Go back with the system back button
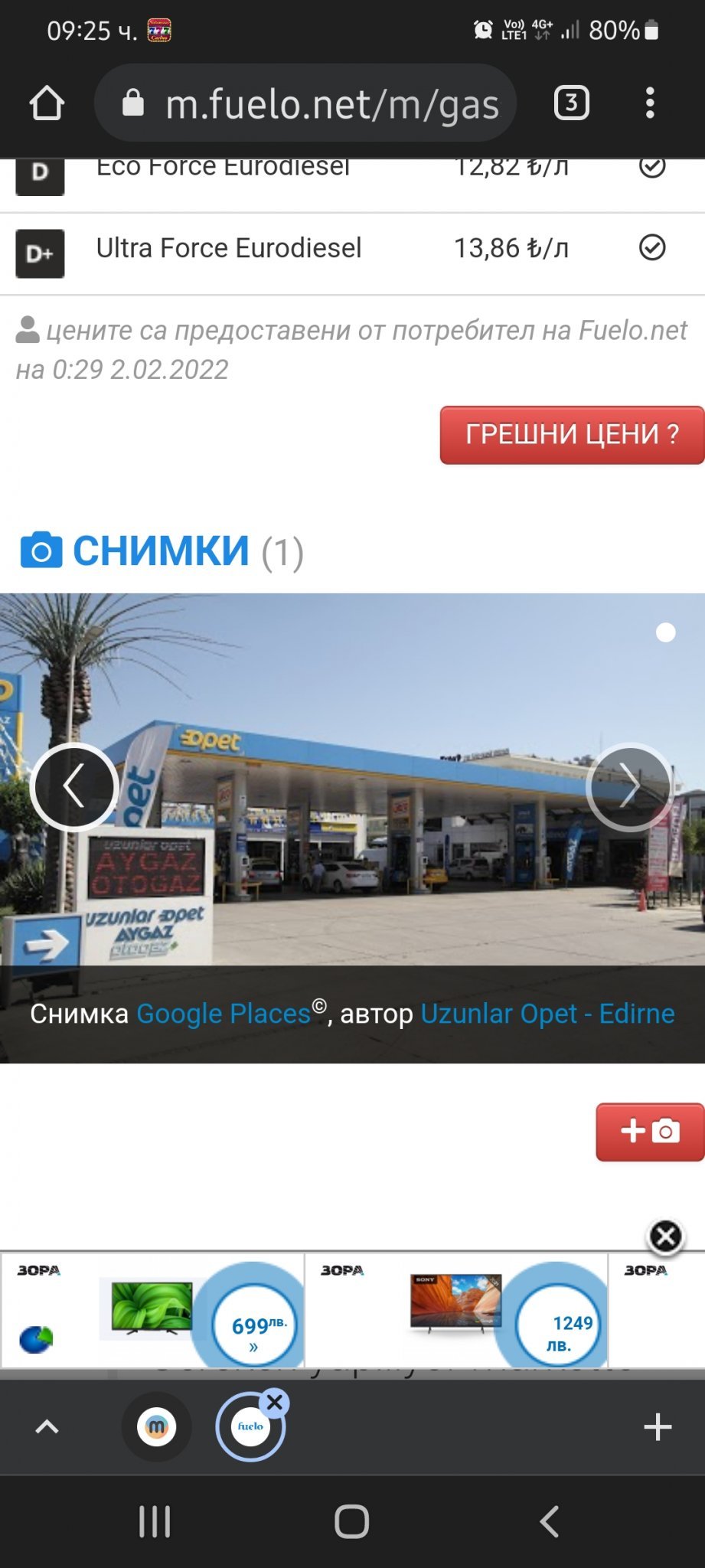Screen dimensions: 705x1568 click(x=549, y=1521)
